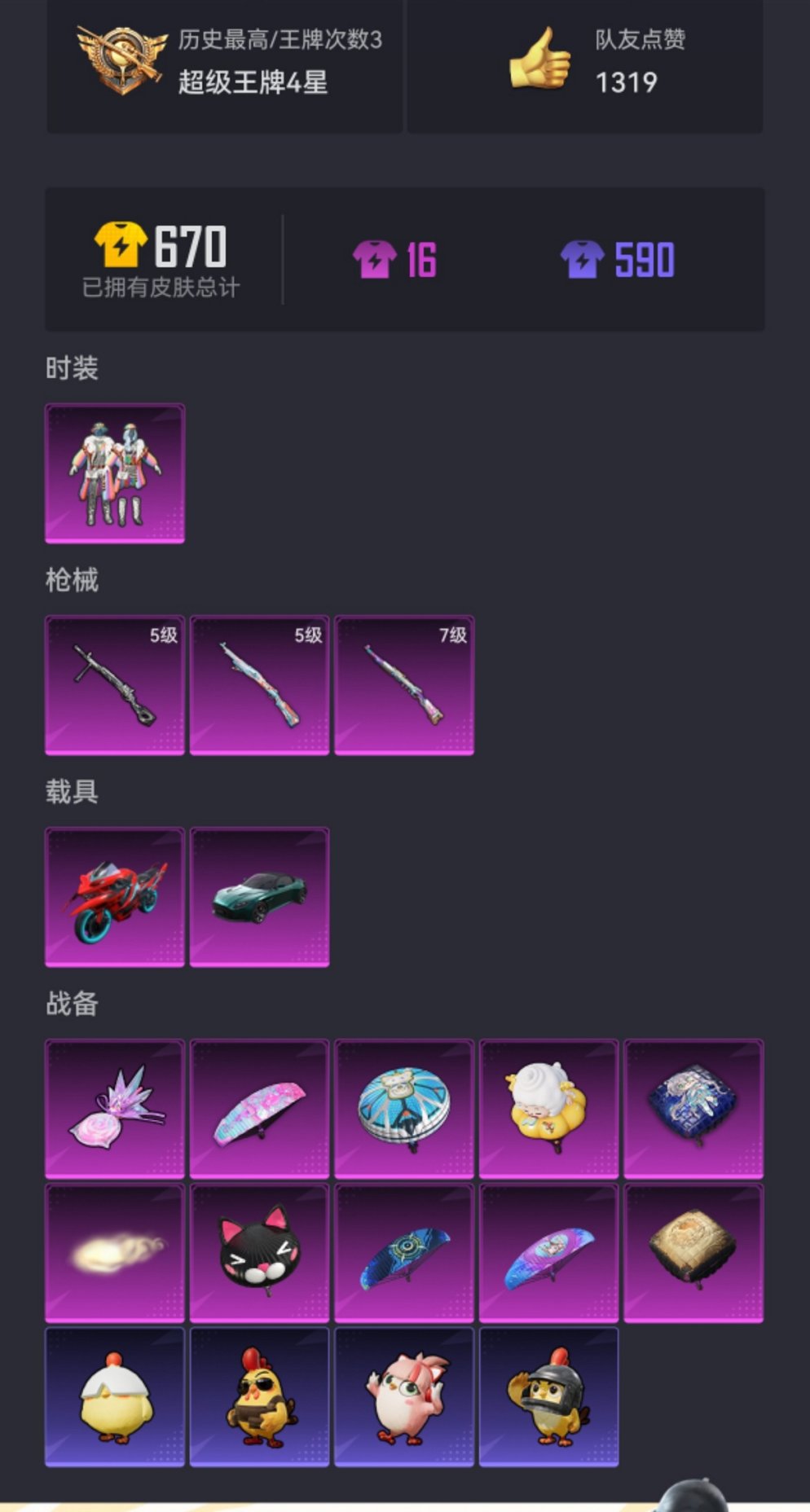
Task: Open the colorful outfit set tile
Action: [115, 473]
